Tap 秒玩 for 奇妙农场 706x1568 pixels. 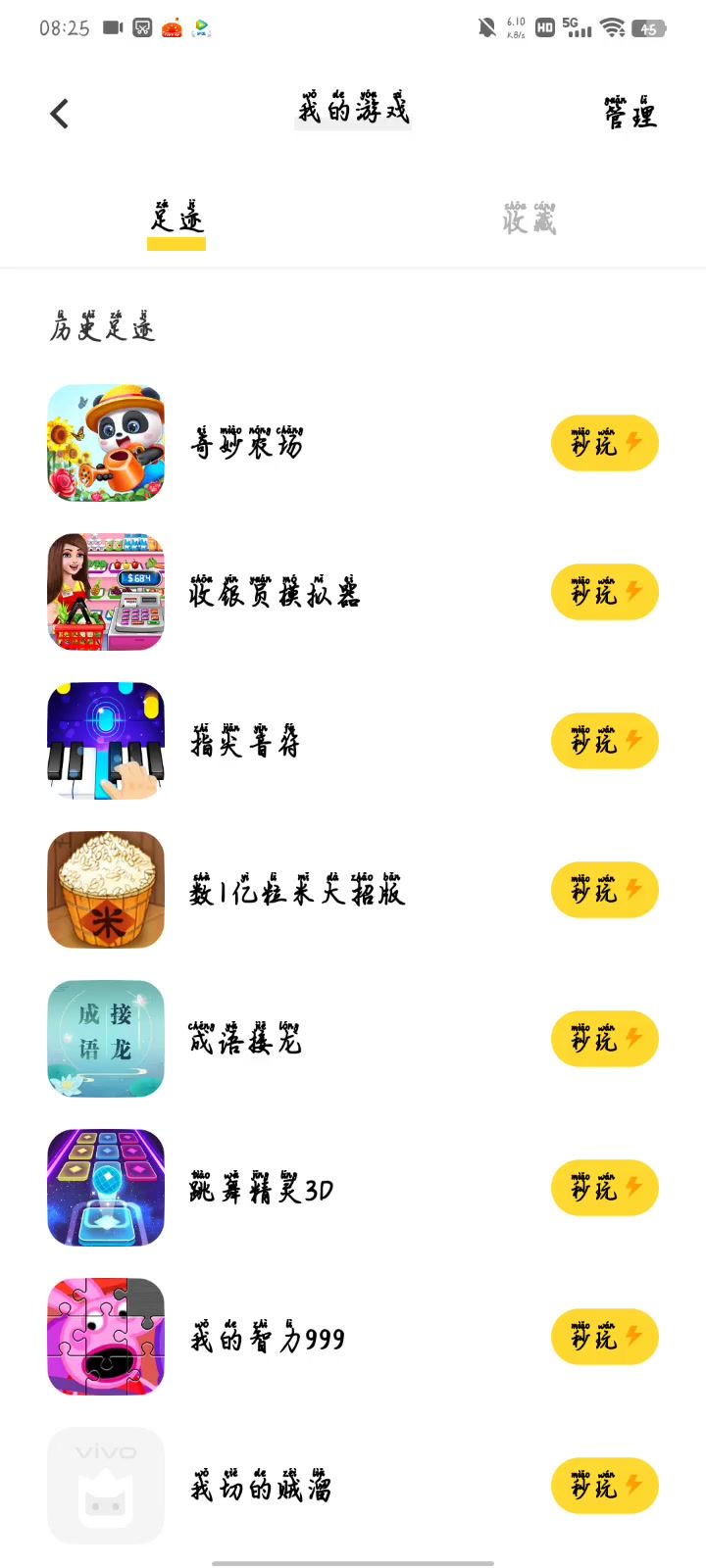pos(604,444)
